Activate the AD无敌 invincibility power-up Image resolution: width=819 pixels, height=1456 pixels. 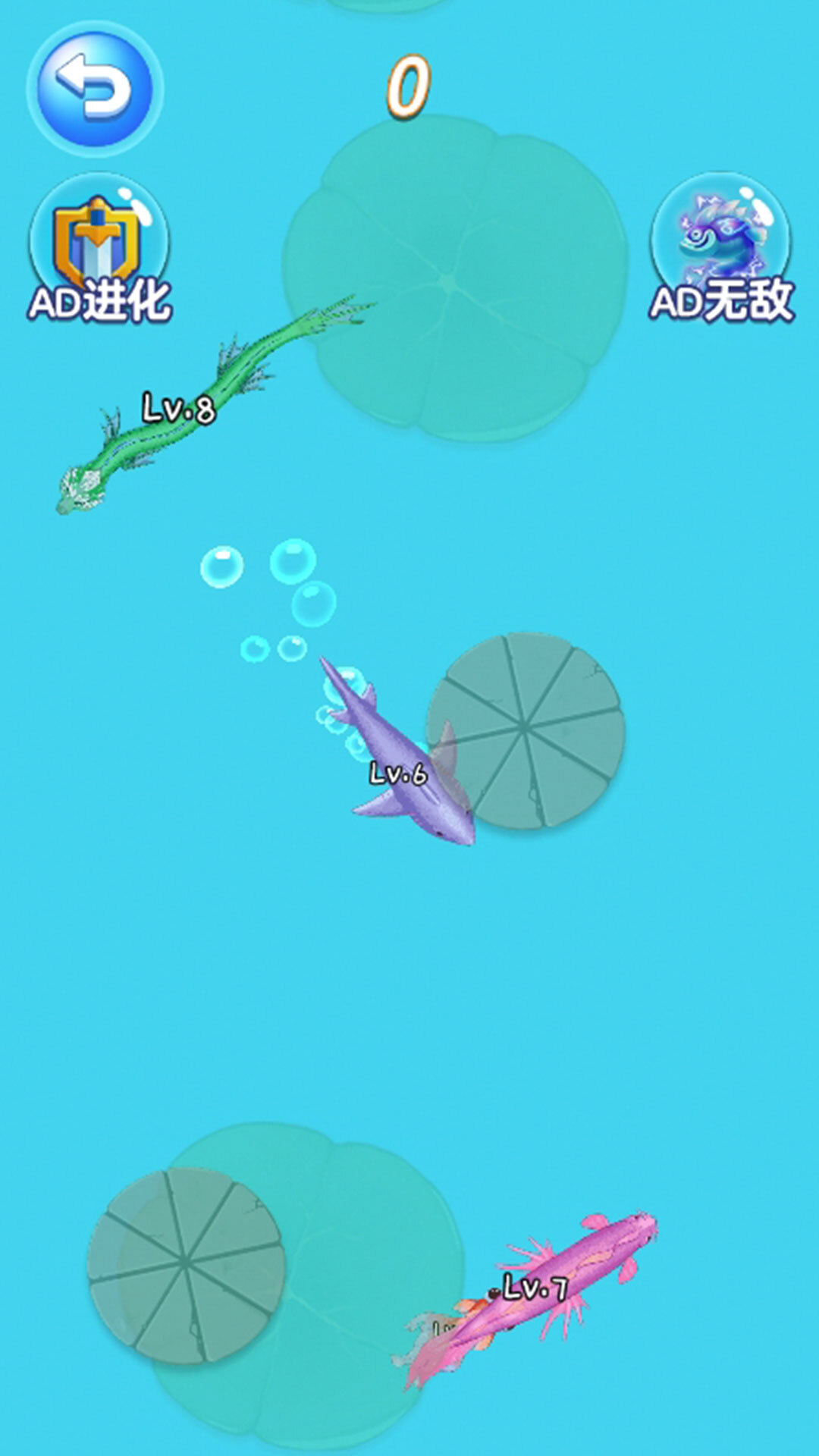720,250
